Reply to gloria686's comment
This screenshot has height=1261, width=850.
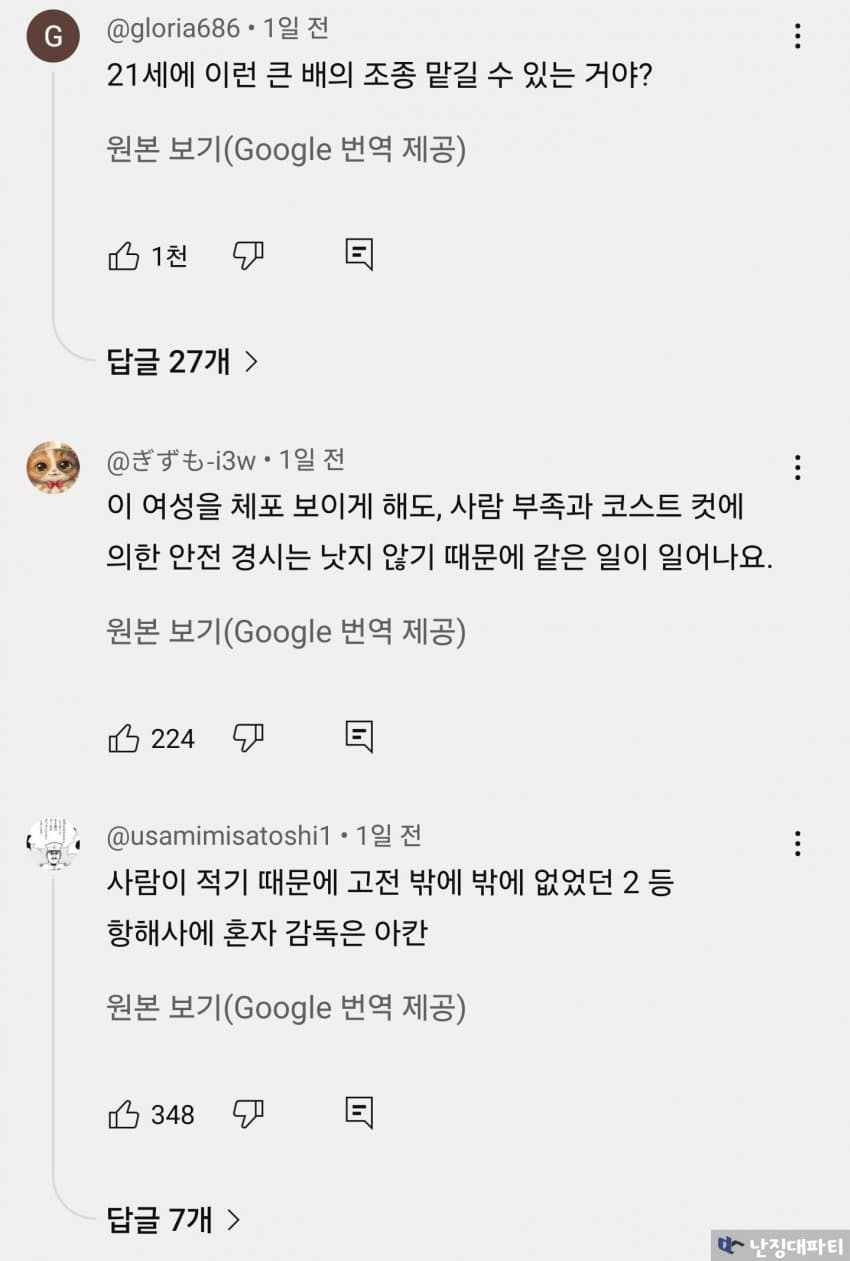pyautogui.click(x=359, y=255)
